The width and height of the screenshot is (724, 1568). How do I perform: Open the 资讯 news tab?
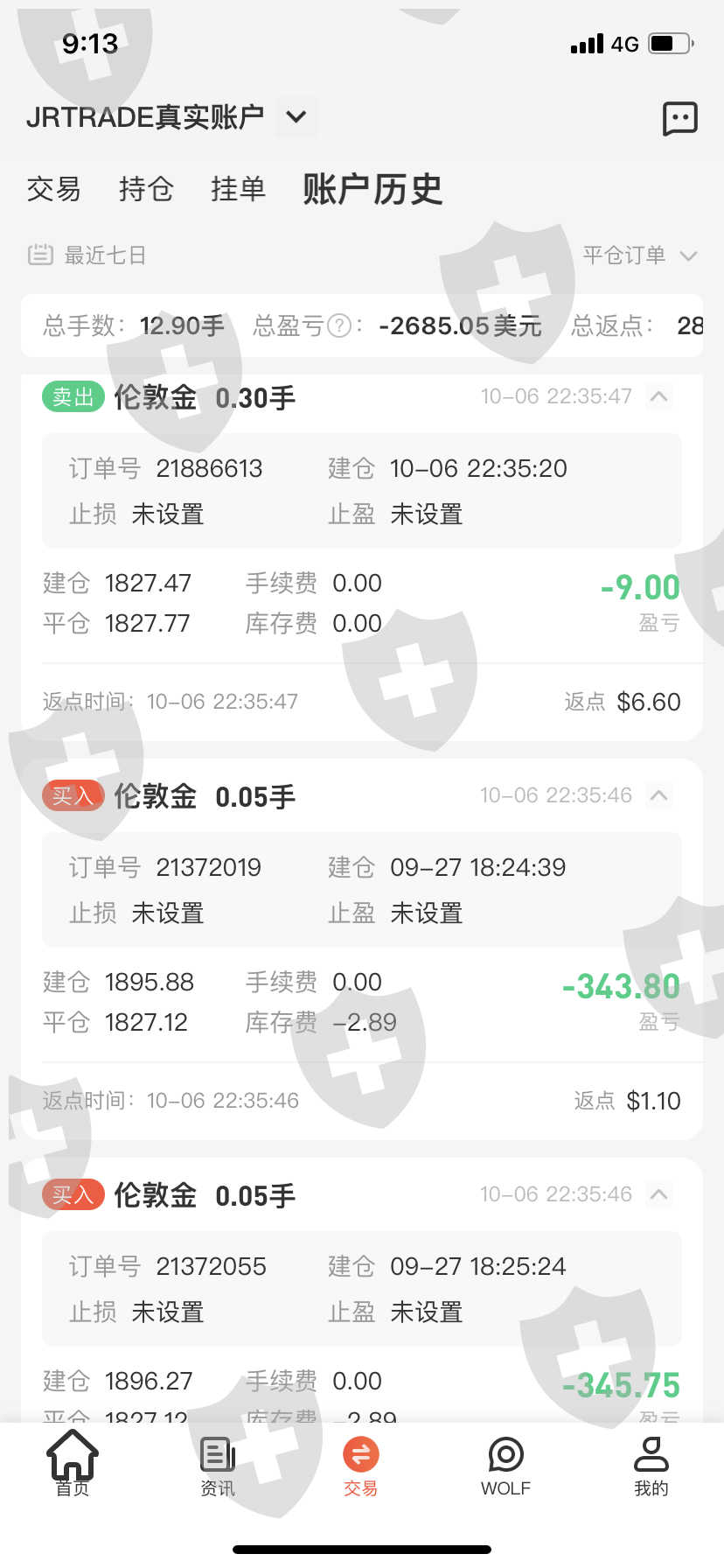coord(218,1465)
